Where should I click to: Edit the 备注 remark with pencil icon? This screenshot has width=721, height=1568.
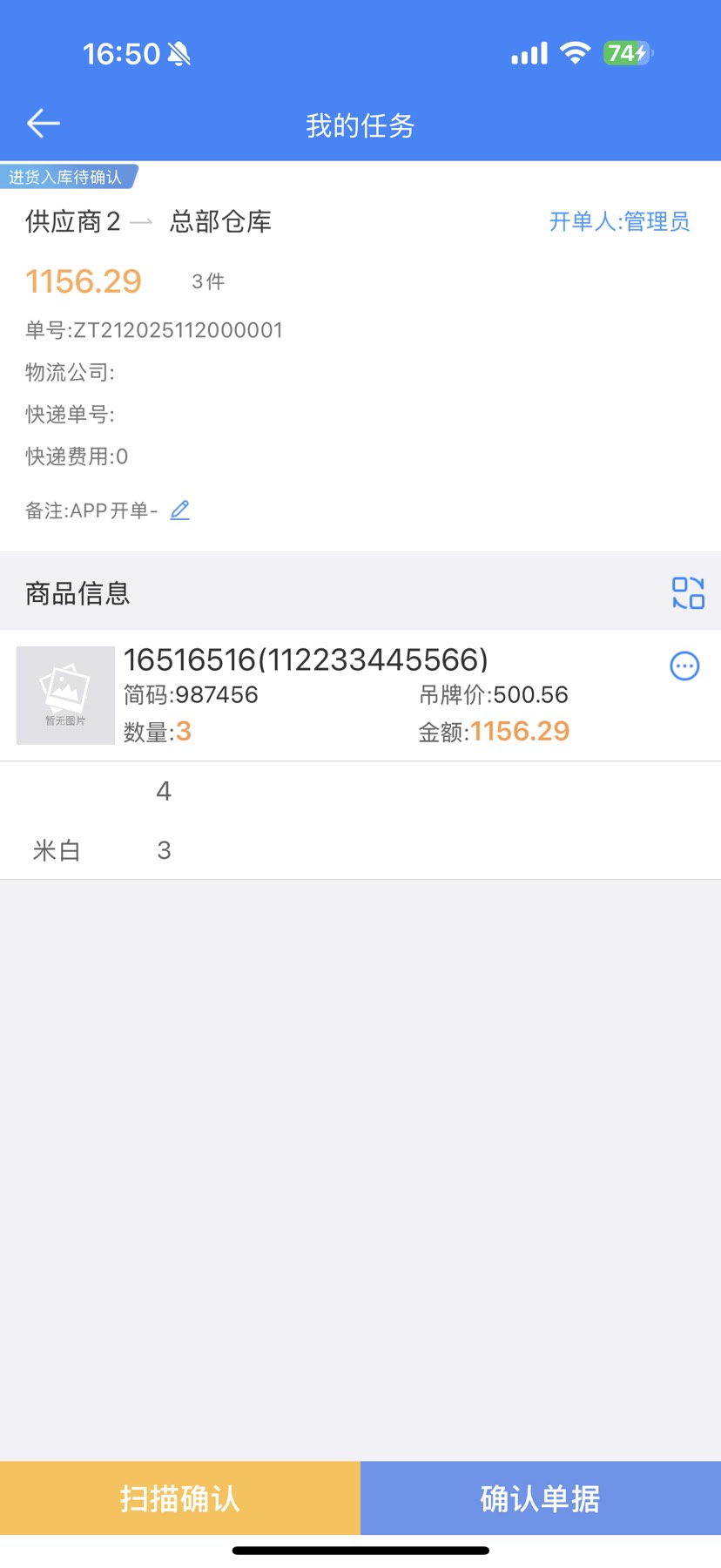180,510
